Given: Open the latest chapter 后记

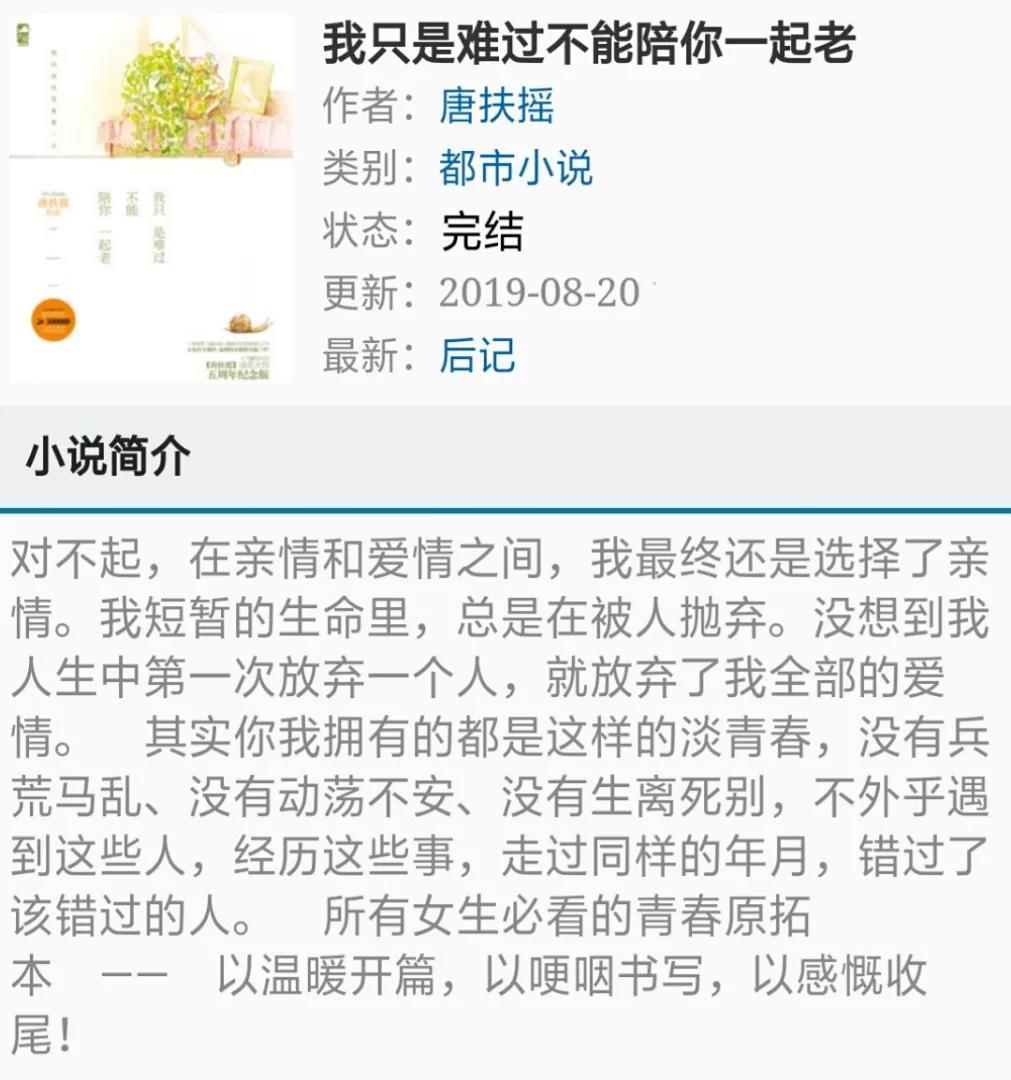Looking at the screenshot, I should tap(477, 355).
